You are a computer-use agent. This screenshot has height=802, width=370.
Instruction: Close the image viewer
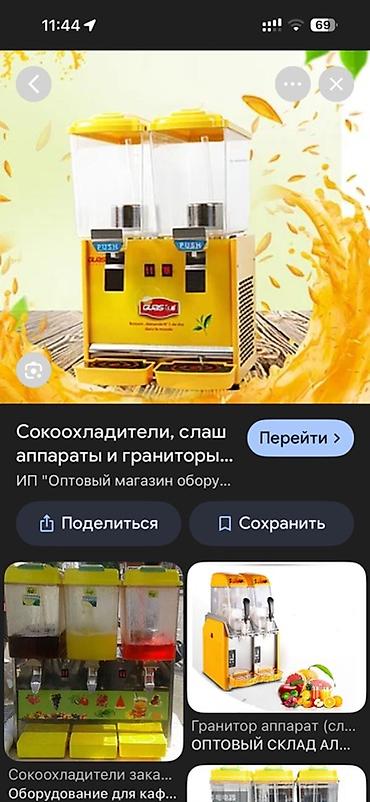336,84
